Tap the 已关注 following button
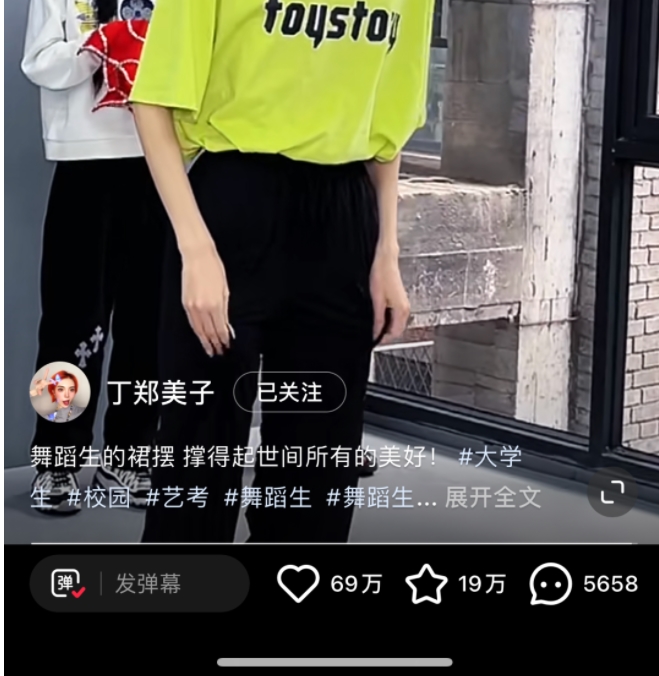 (x=290, y=393)
